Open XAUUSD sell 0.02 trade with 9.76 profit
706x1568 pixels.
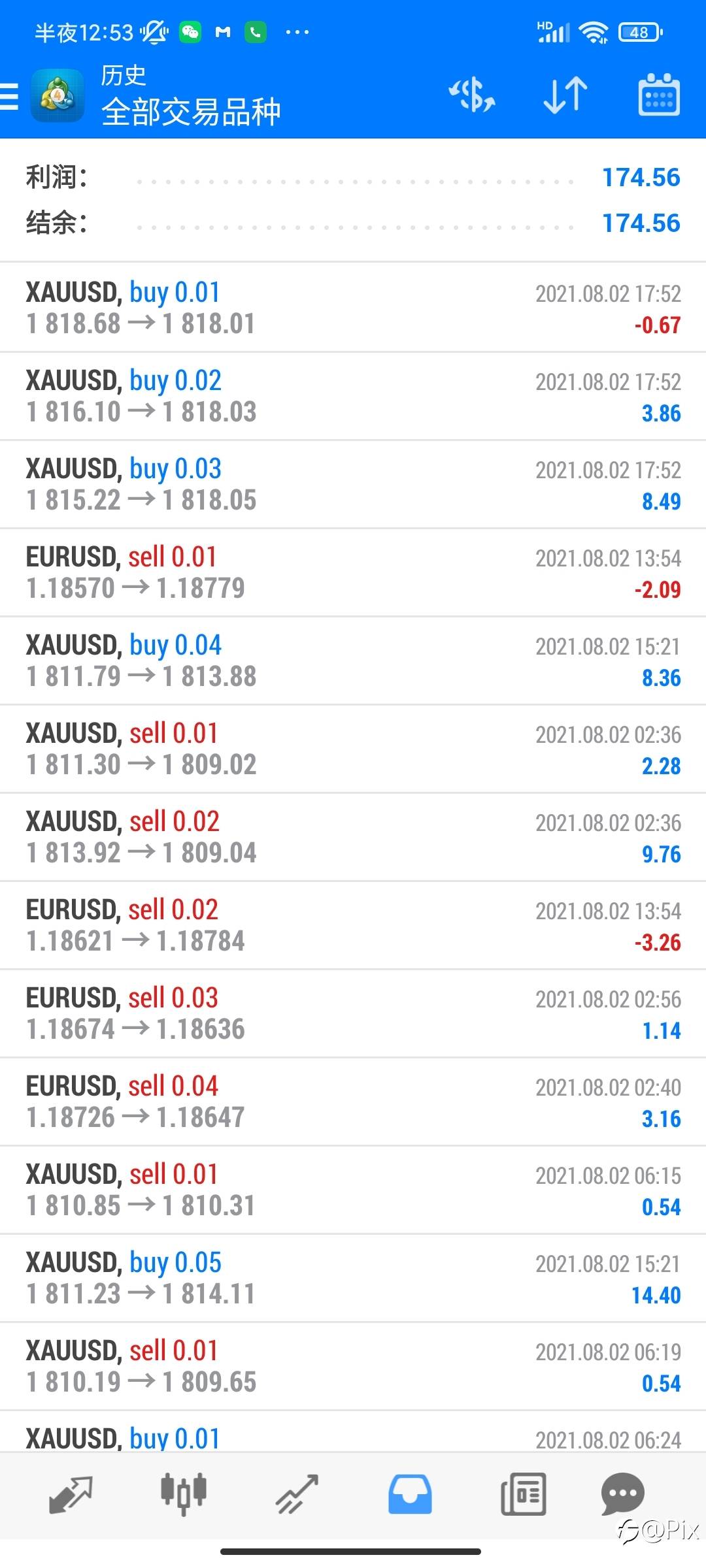pyautogui.click(x=353, y=837)
